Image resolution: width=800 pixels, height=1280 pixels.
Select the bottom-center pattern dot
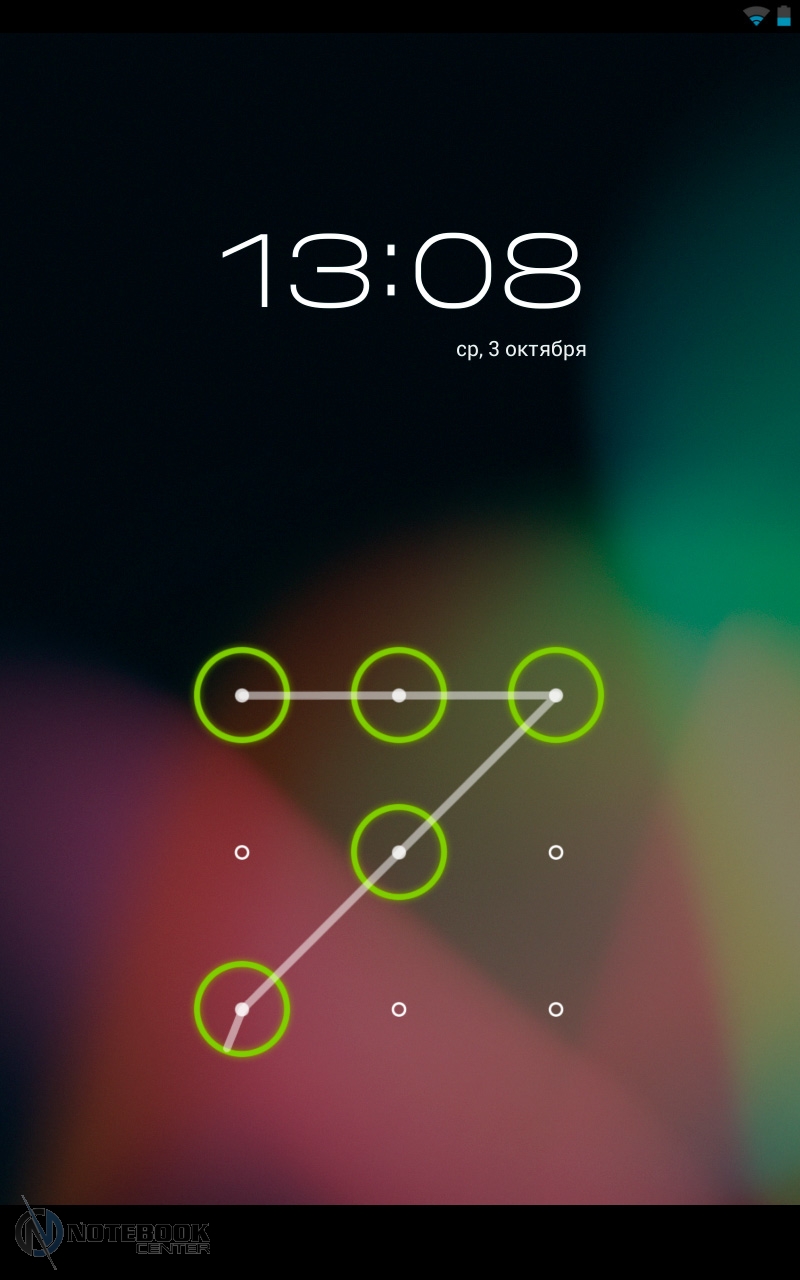399,1009
